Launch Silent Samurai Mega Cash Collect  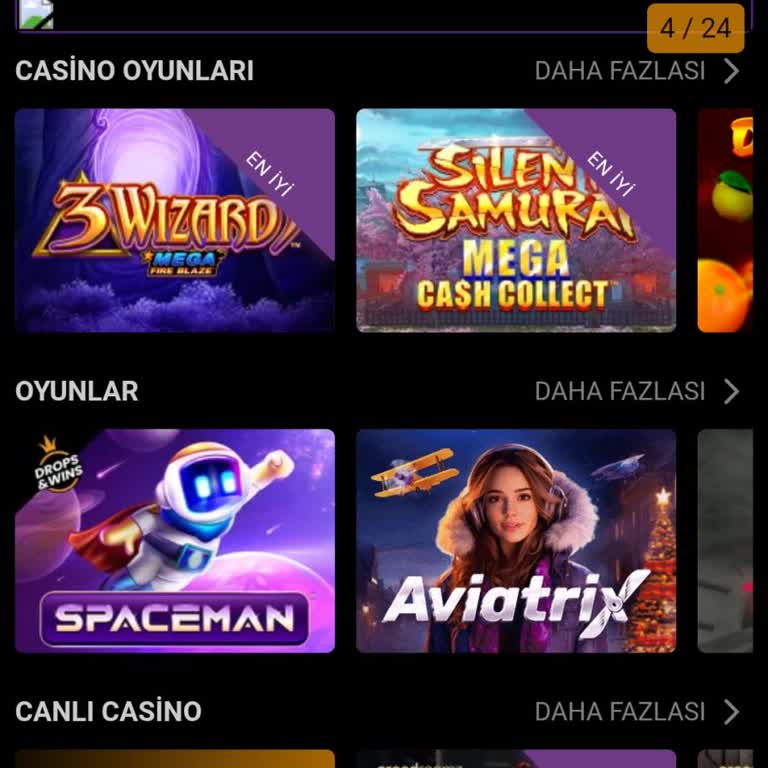[x=516, y=220]
